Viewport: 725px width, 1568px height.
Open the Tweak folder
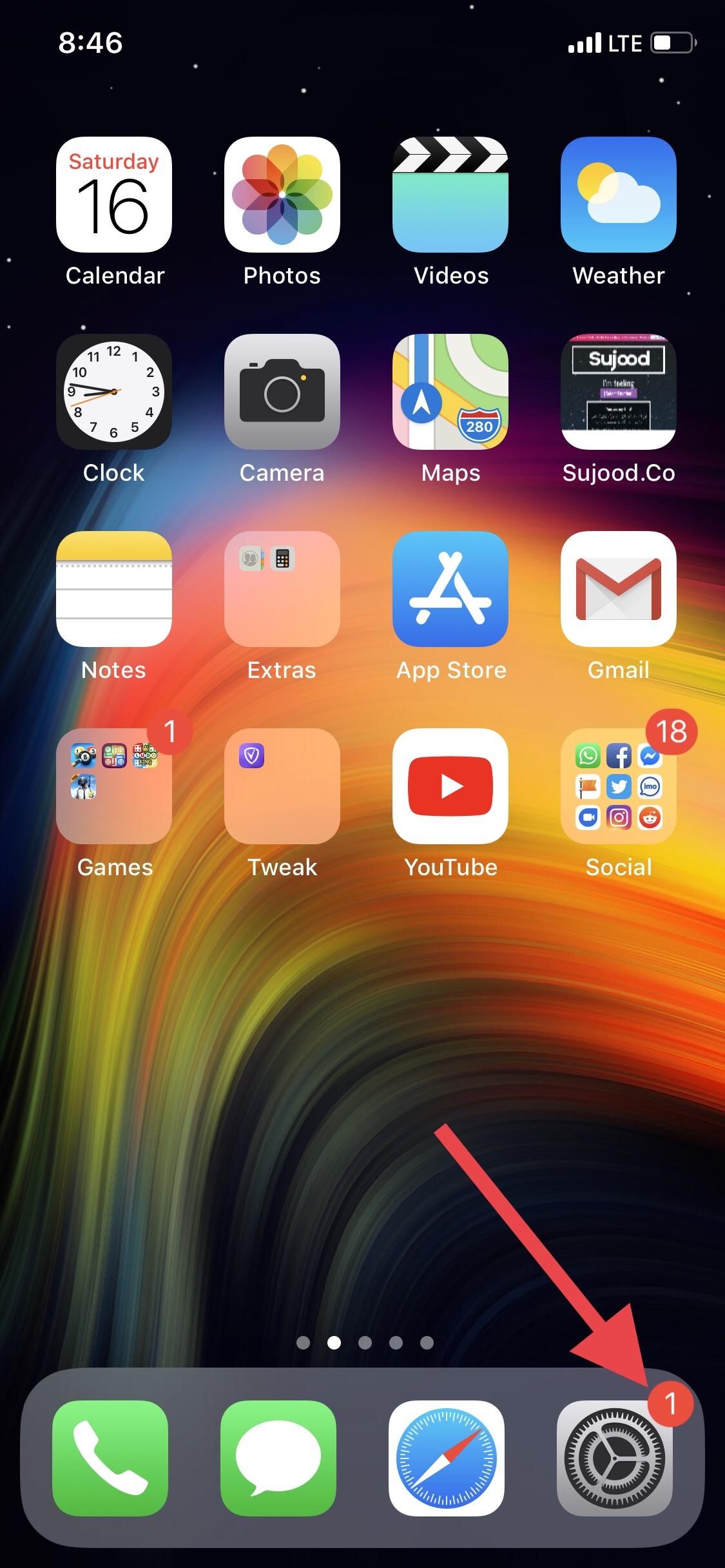point(282,786)
